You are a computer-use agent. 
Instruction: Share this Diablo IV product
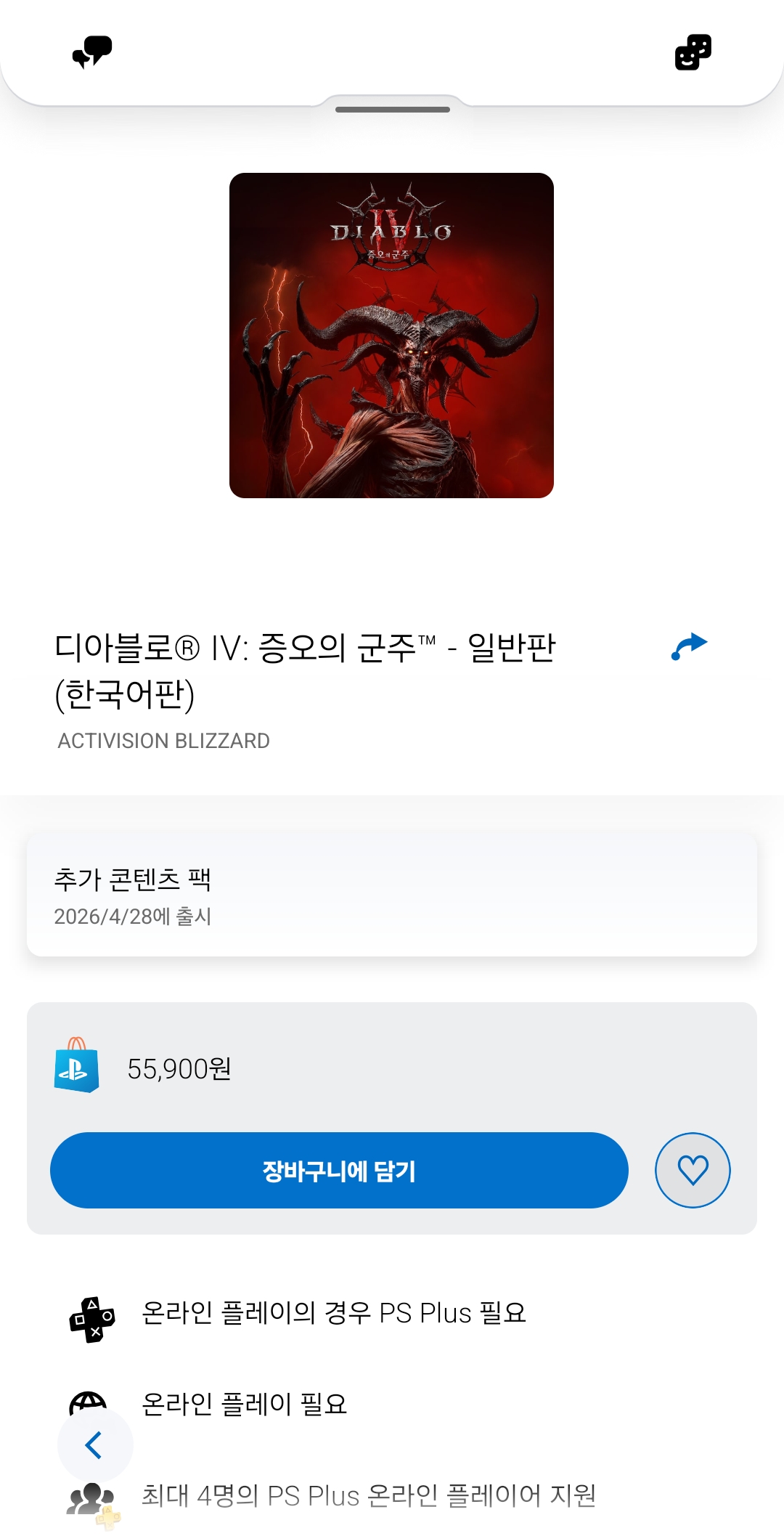[x=689, y=646]
